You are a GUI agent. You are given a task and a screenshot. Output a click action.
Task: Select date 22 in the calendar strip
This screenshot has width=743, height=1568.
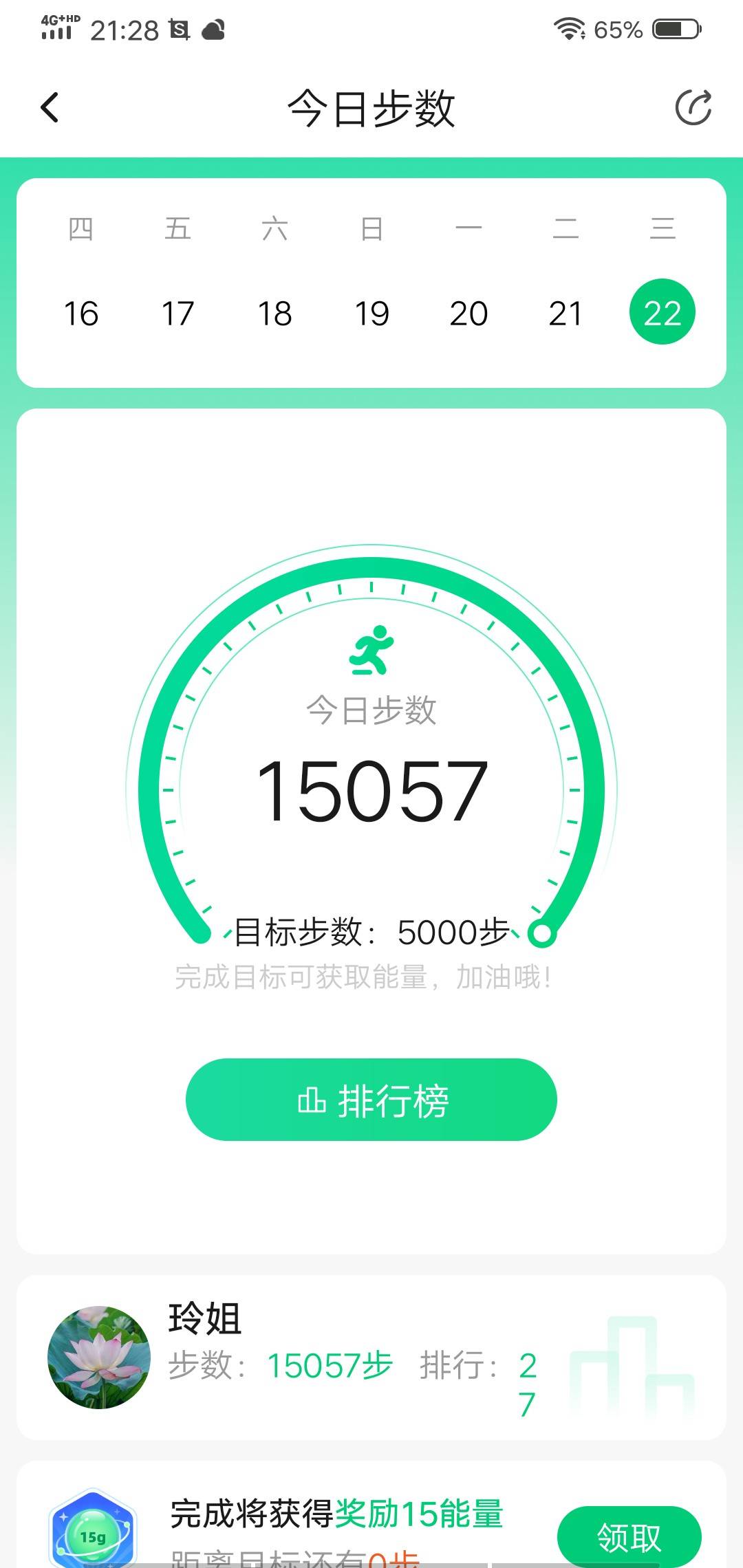pyautogui.click(x=663, y=313)
